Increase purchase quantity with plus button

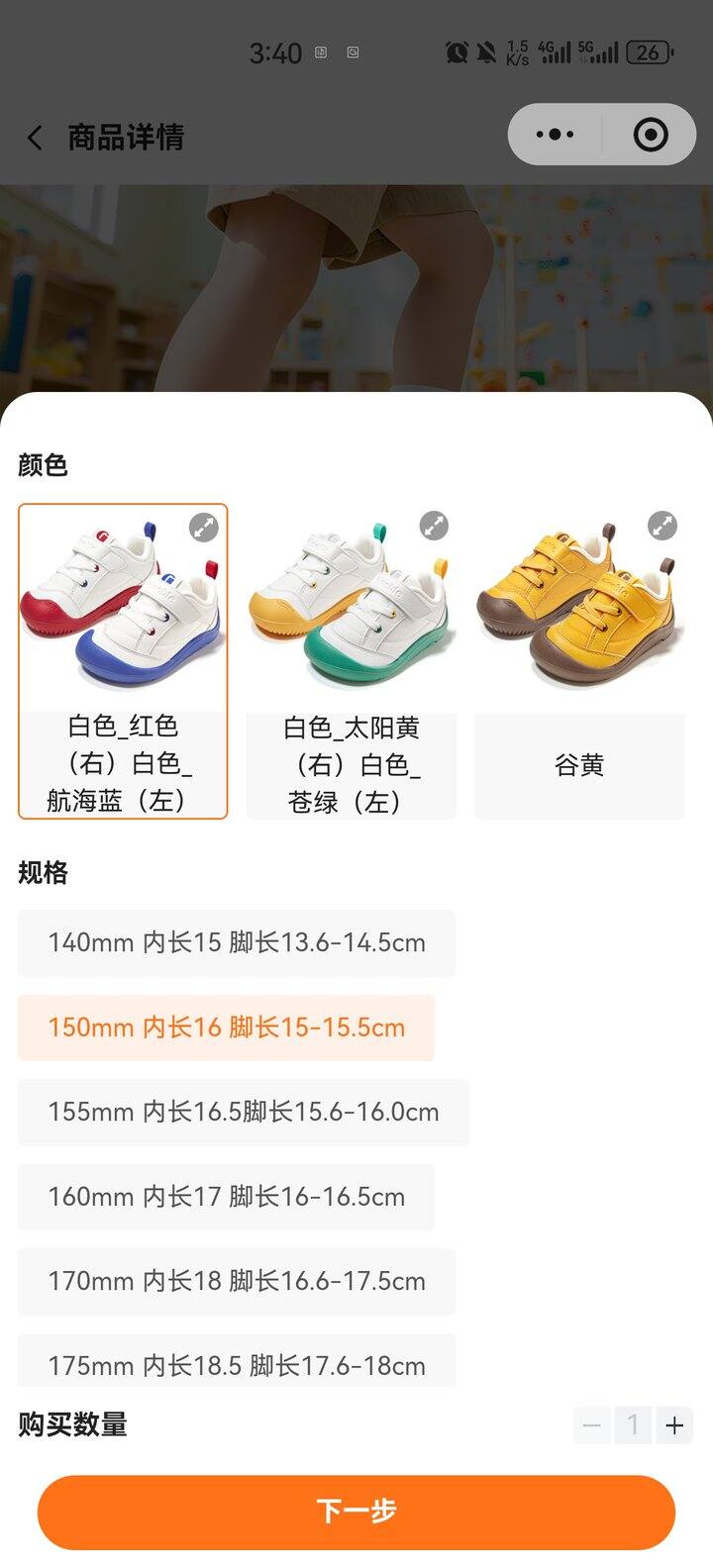click(674, 1425)
